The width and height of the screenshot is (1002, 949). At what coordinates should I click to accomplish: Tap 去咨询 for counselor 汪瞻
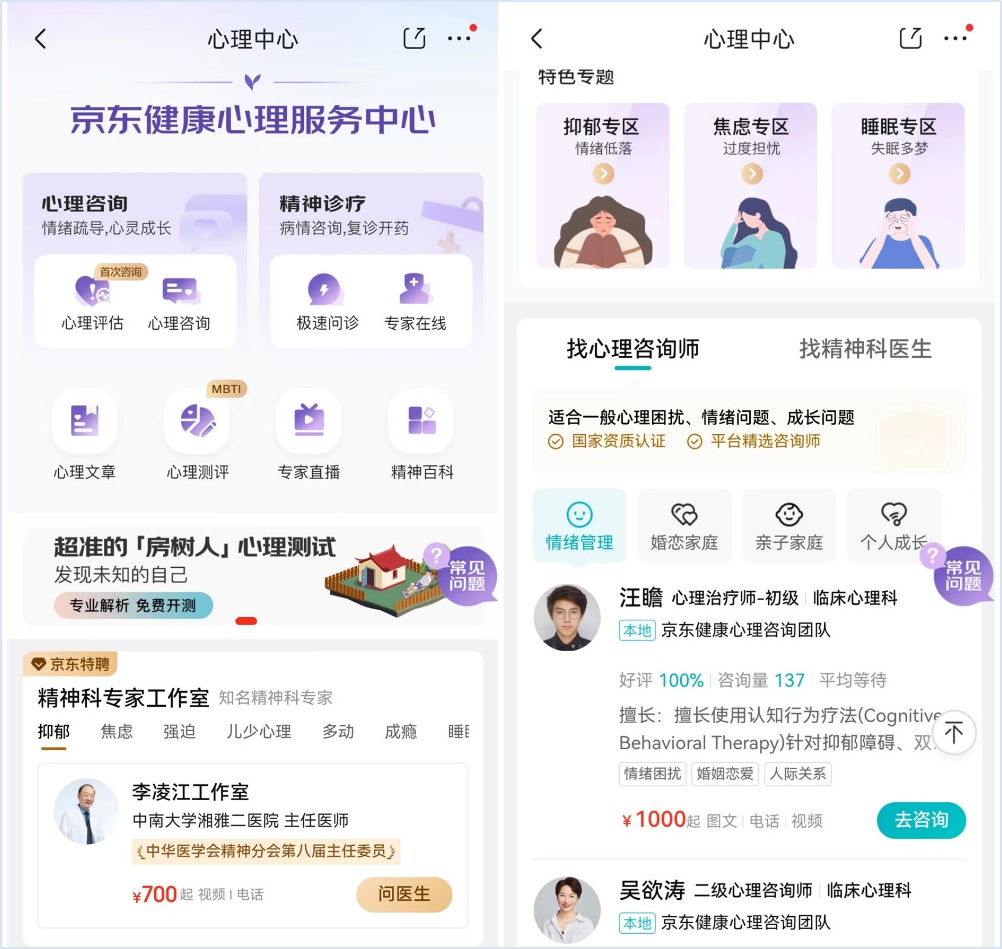point(921,820)
